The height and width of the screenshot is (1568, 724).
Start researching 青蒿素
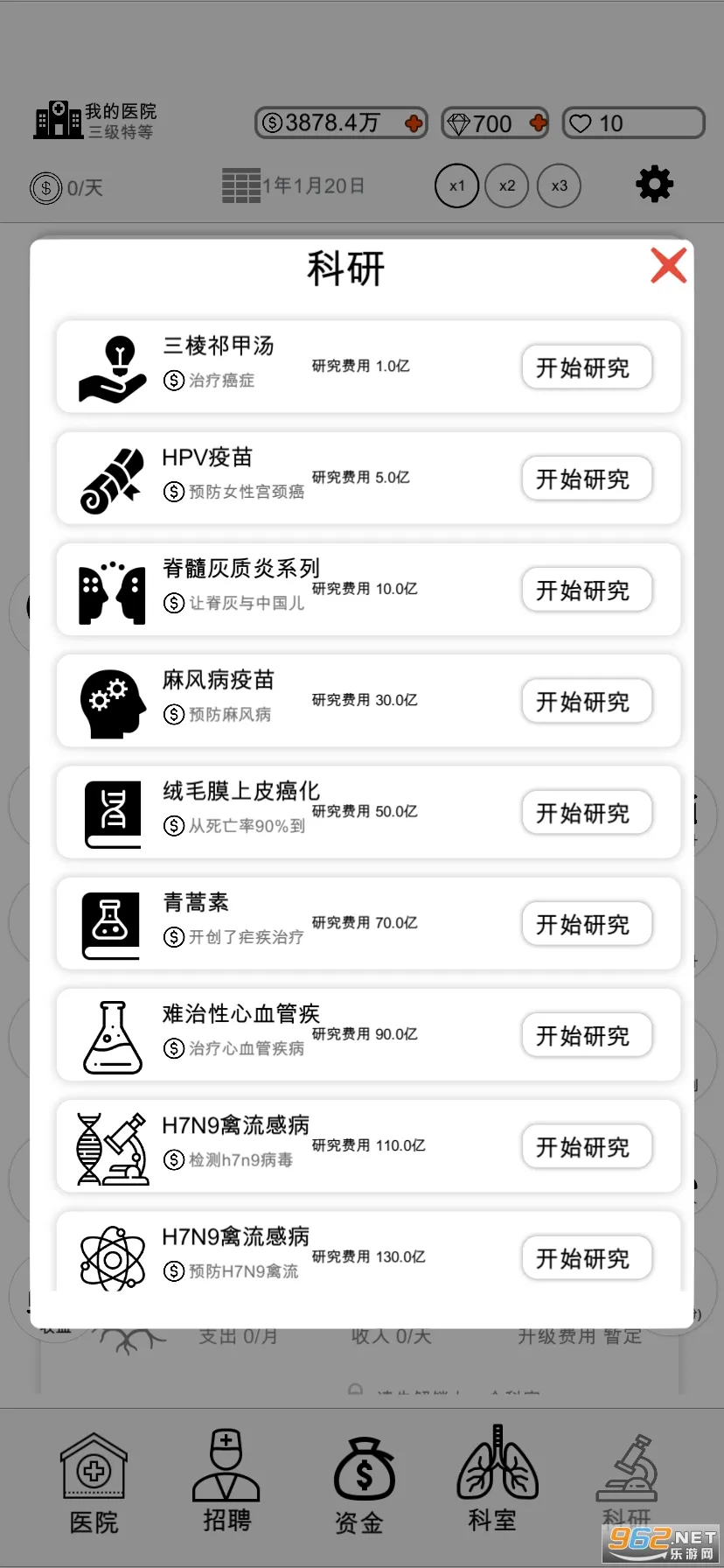coord(586,924)
